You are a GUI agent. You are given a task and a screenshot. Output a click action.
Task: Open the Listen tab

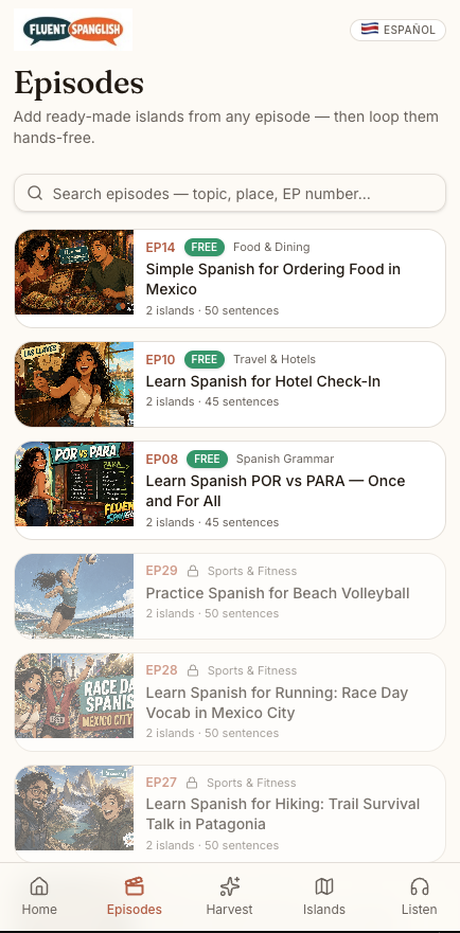[420, 896]
